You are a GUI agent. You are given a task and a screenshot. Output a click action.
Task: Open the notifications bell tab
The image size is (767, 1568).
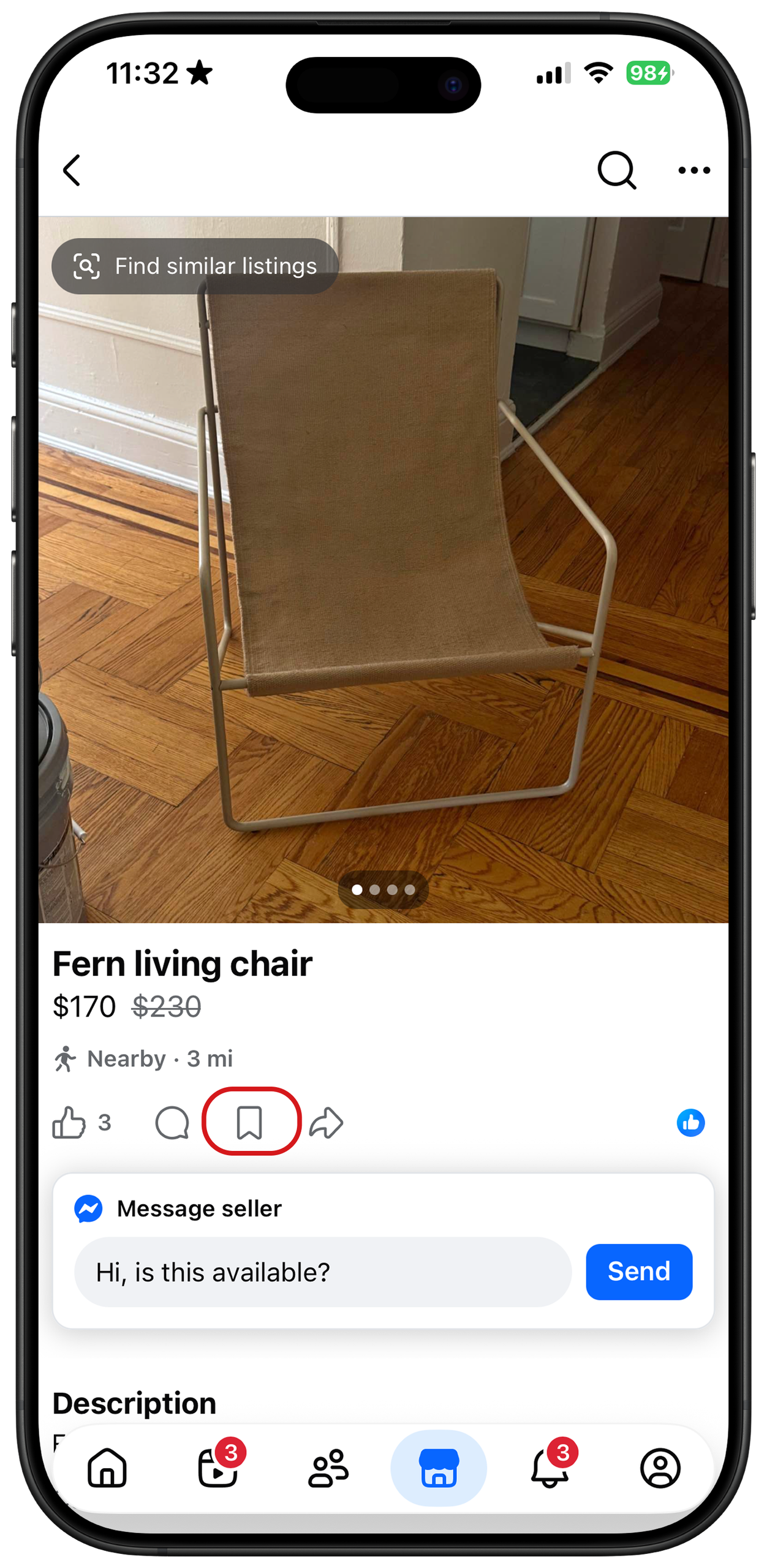tap(550, 1468)
